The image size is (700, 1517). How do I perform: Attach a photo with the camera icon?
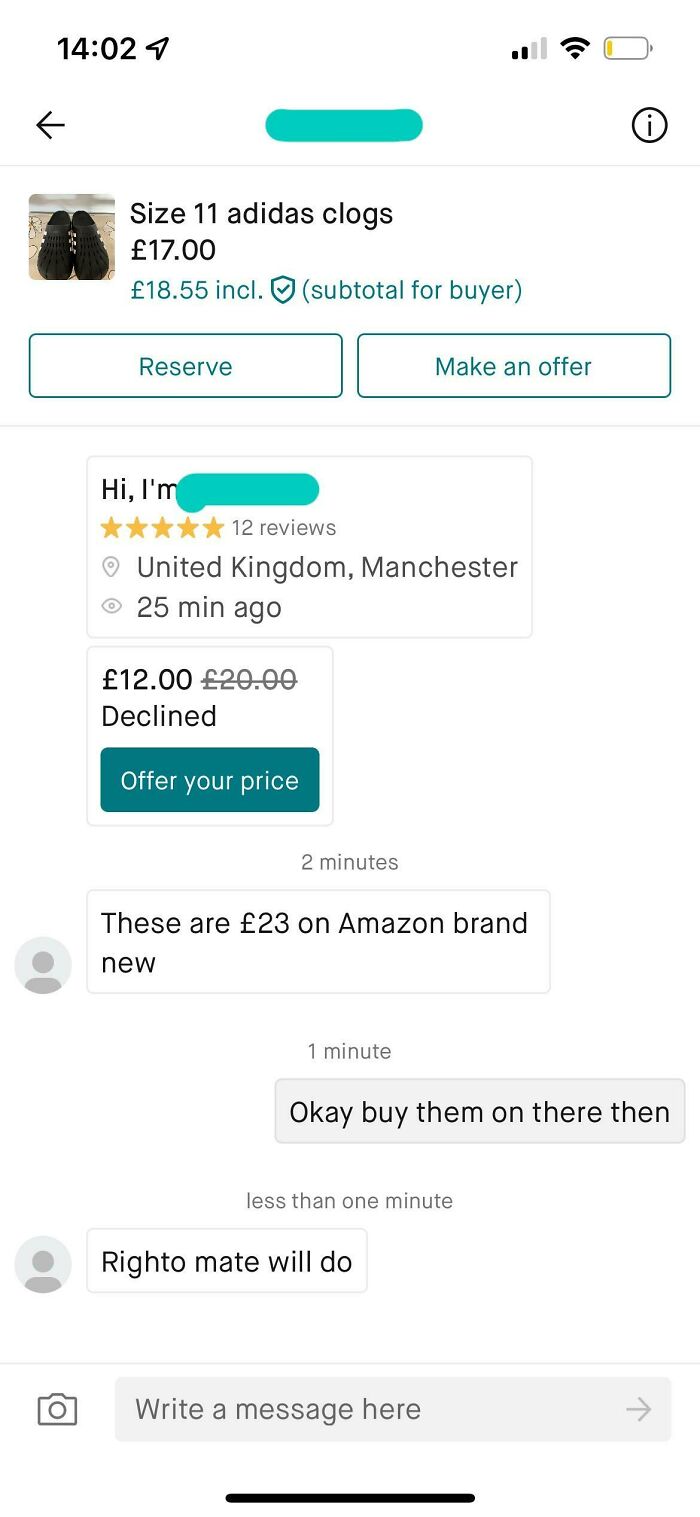click(57, 1409)
